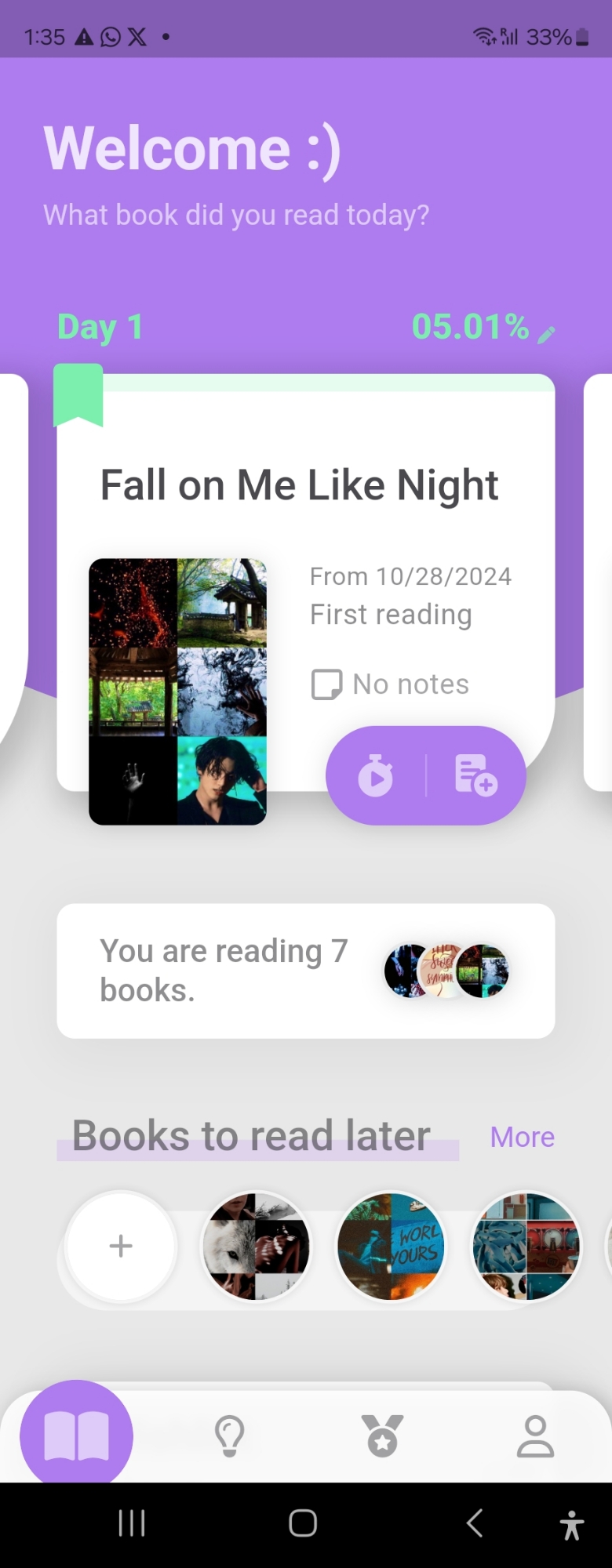This screenshot has height=1568, width=612.
Task: Add a note to the book
Action: click(x=475, y=776)
